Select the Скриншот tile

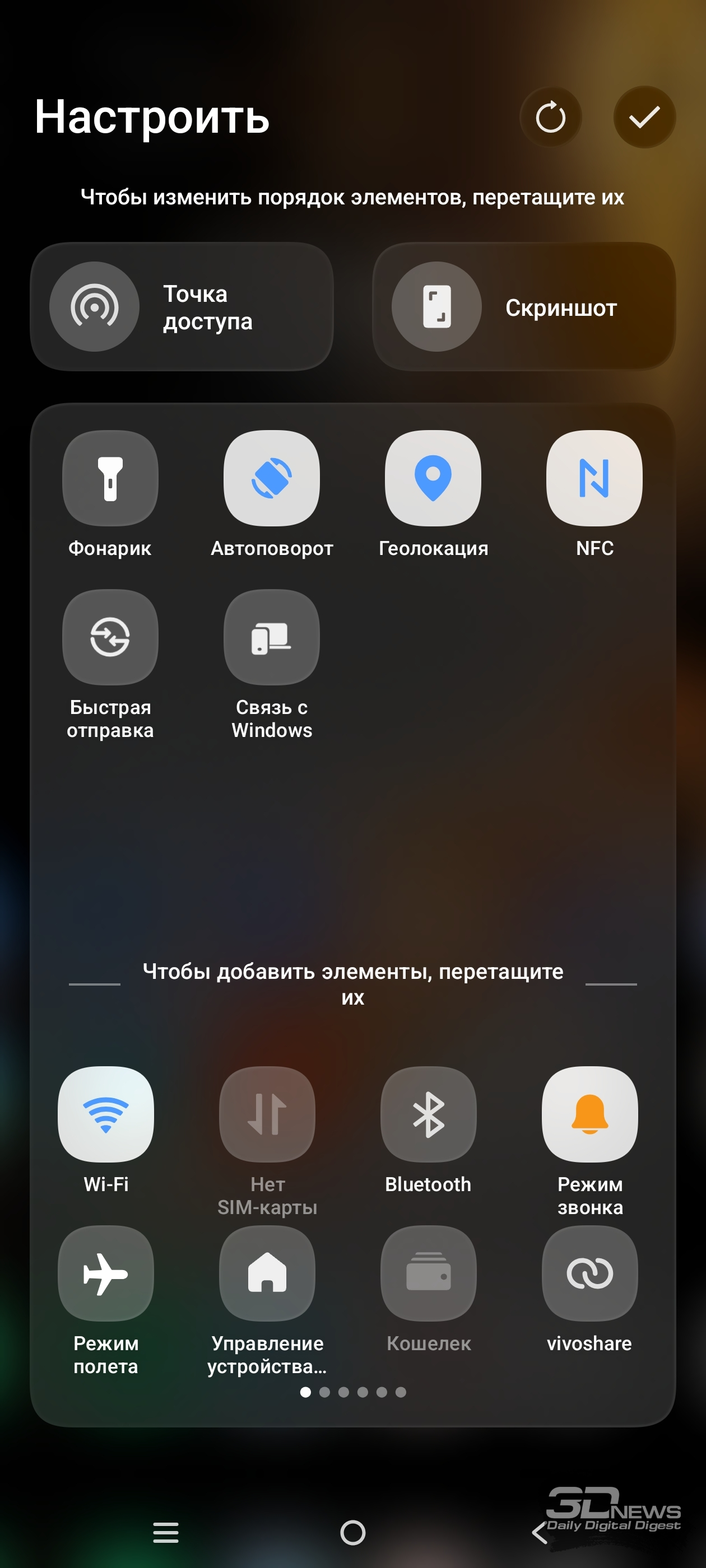click(524, 307)
